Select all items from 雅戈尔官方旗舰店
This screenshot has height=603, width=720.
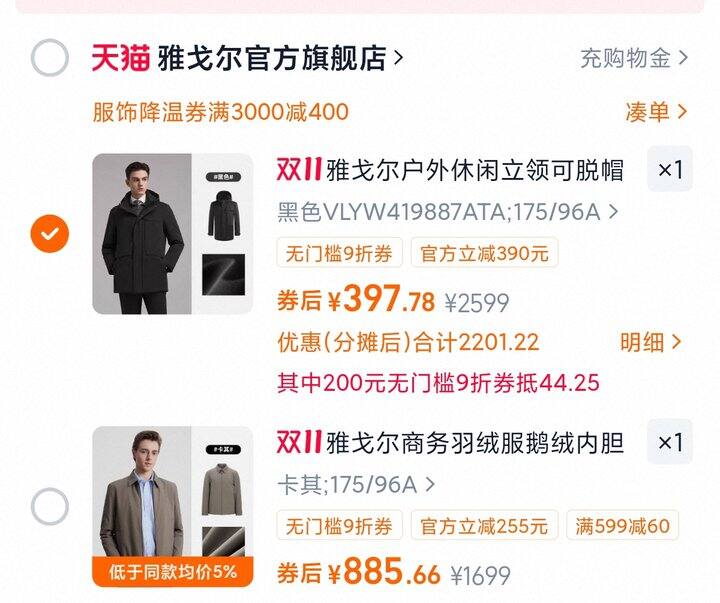49,57
